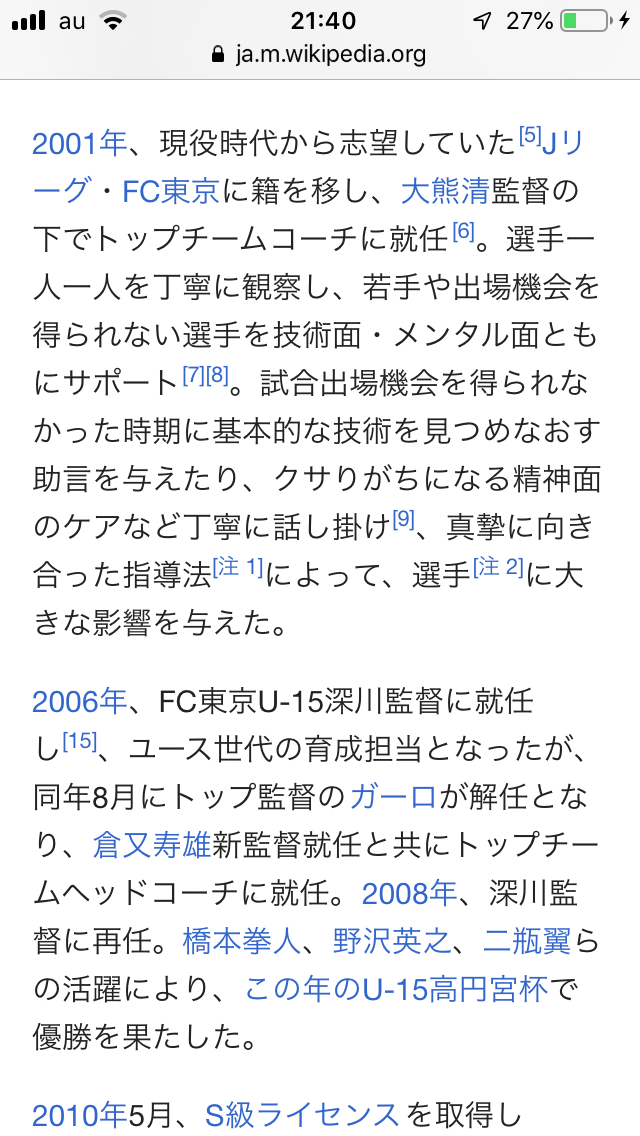Tap the ja.m.wikipedia.org address bar
640x1136 pixels.
320,54
